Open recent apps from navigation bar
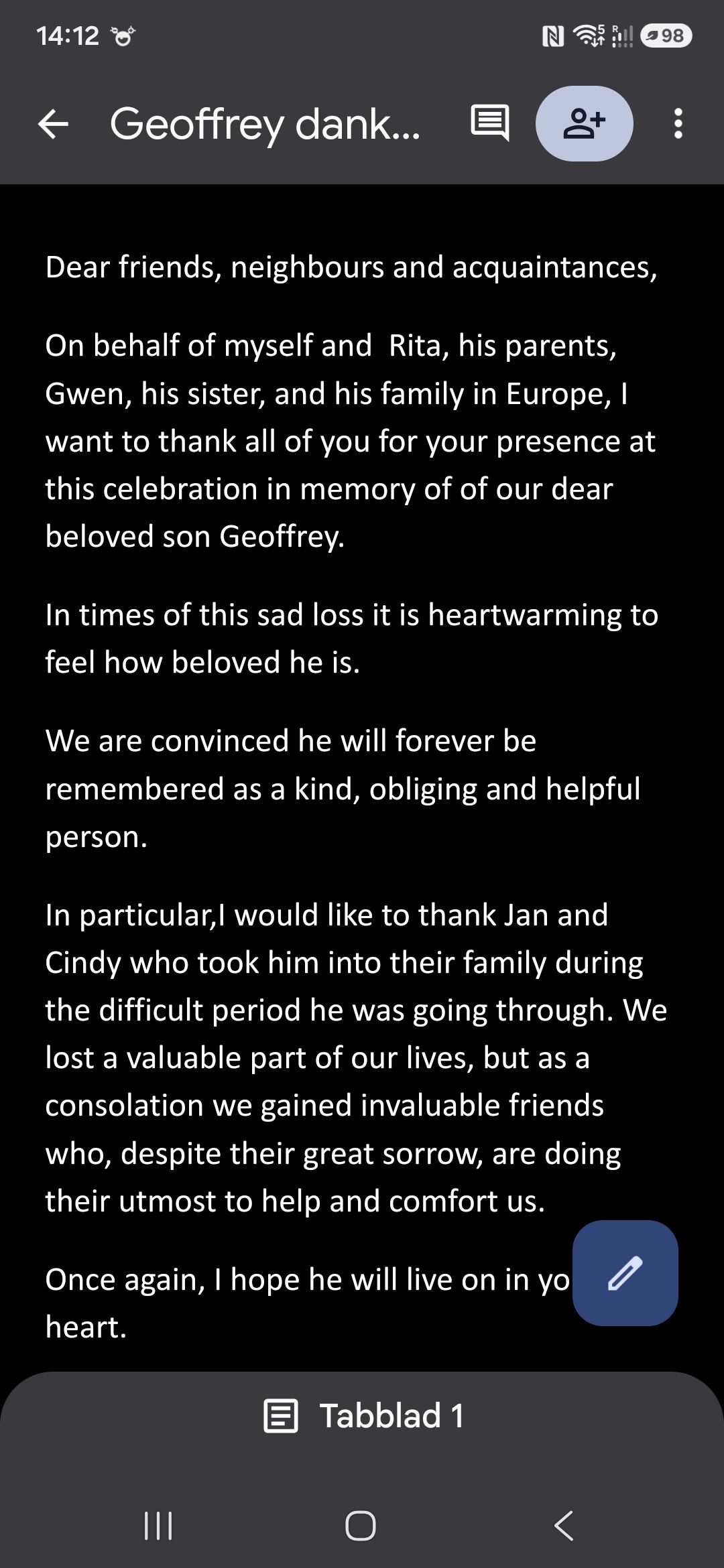 (159, 1525)
